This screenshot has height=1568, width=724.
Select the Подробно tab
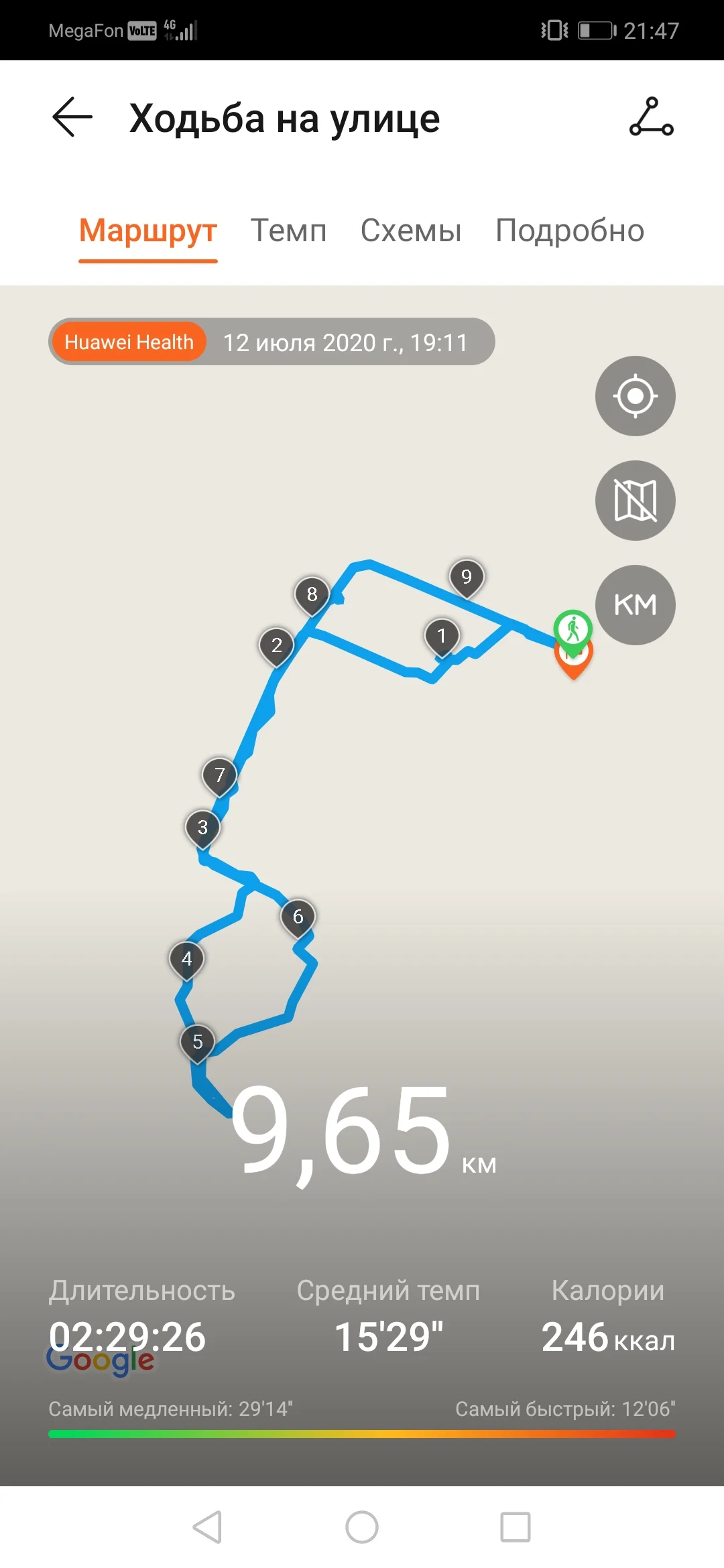tap(570, 231)
